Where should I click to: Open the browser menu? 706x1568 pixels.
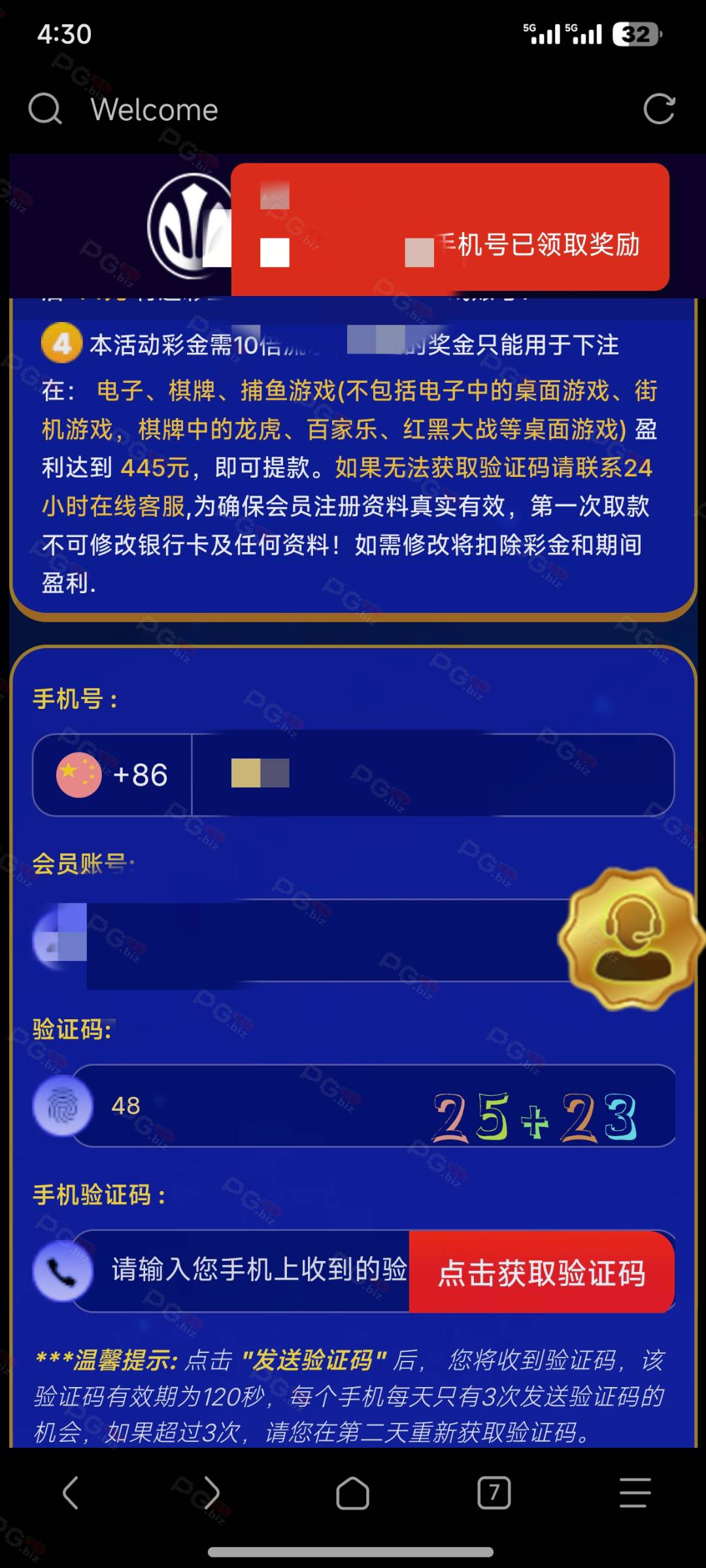635,1493
